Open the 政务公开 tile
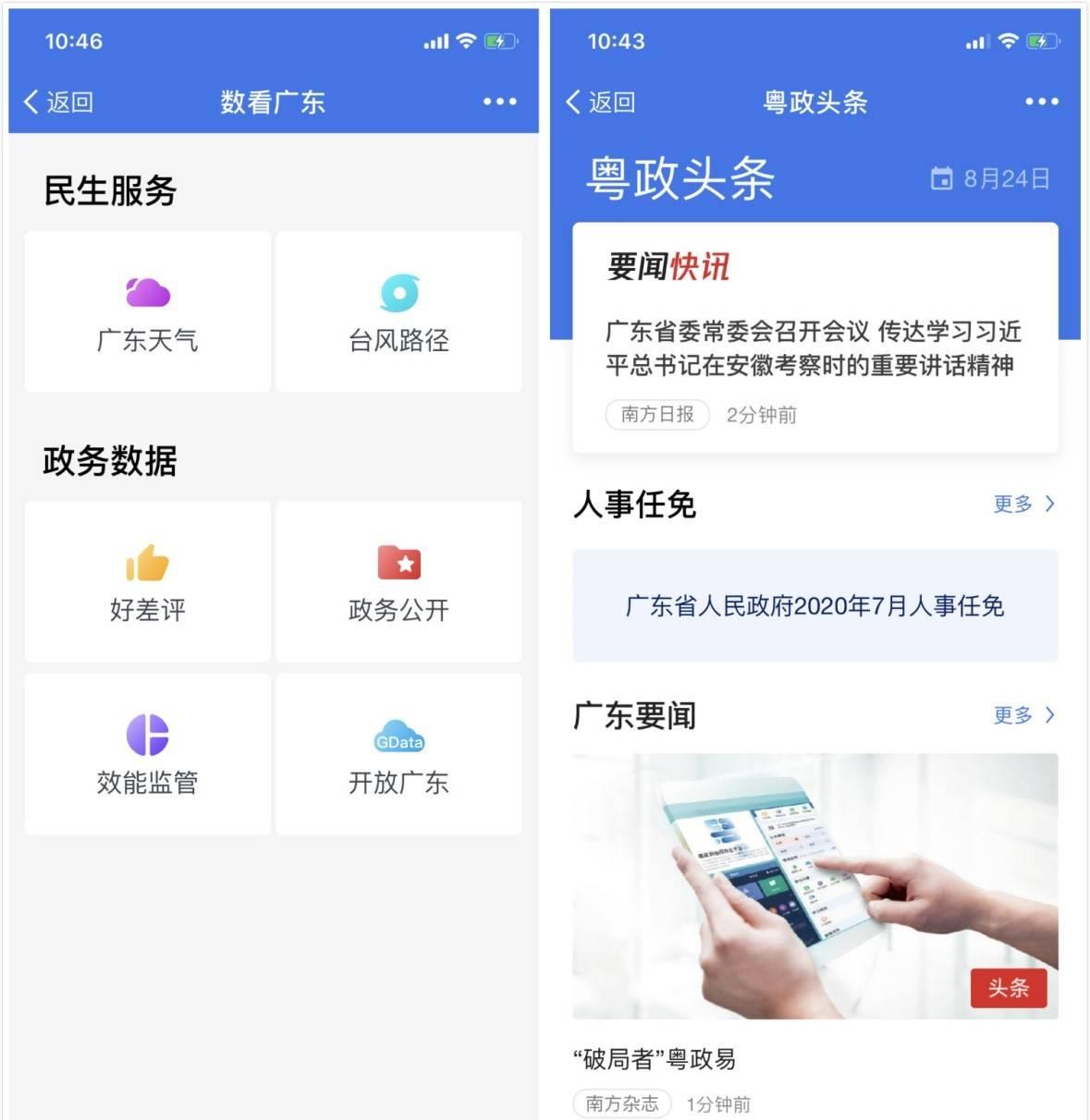Viewport: 1090px width, 1120px height. pyautogui.click(x=398, y=582)
